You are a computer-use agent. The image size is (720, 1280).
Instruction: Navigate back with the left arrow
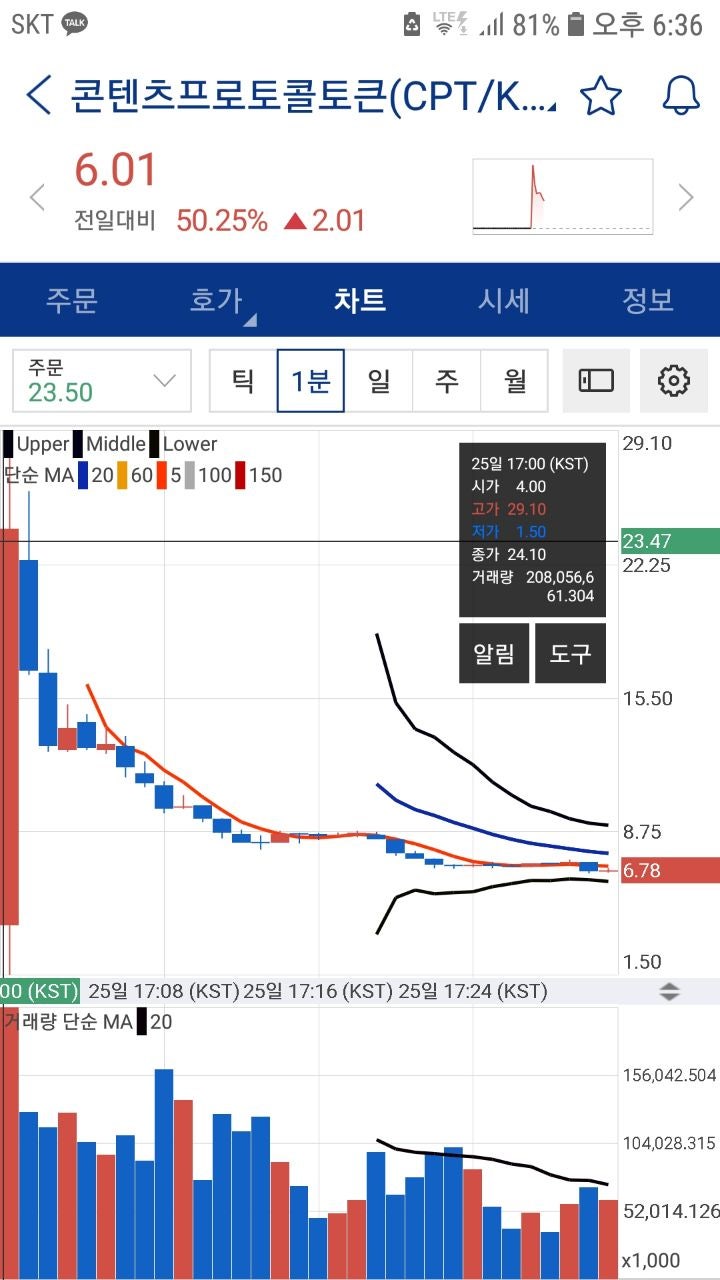pos(37,95)
